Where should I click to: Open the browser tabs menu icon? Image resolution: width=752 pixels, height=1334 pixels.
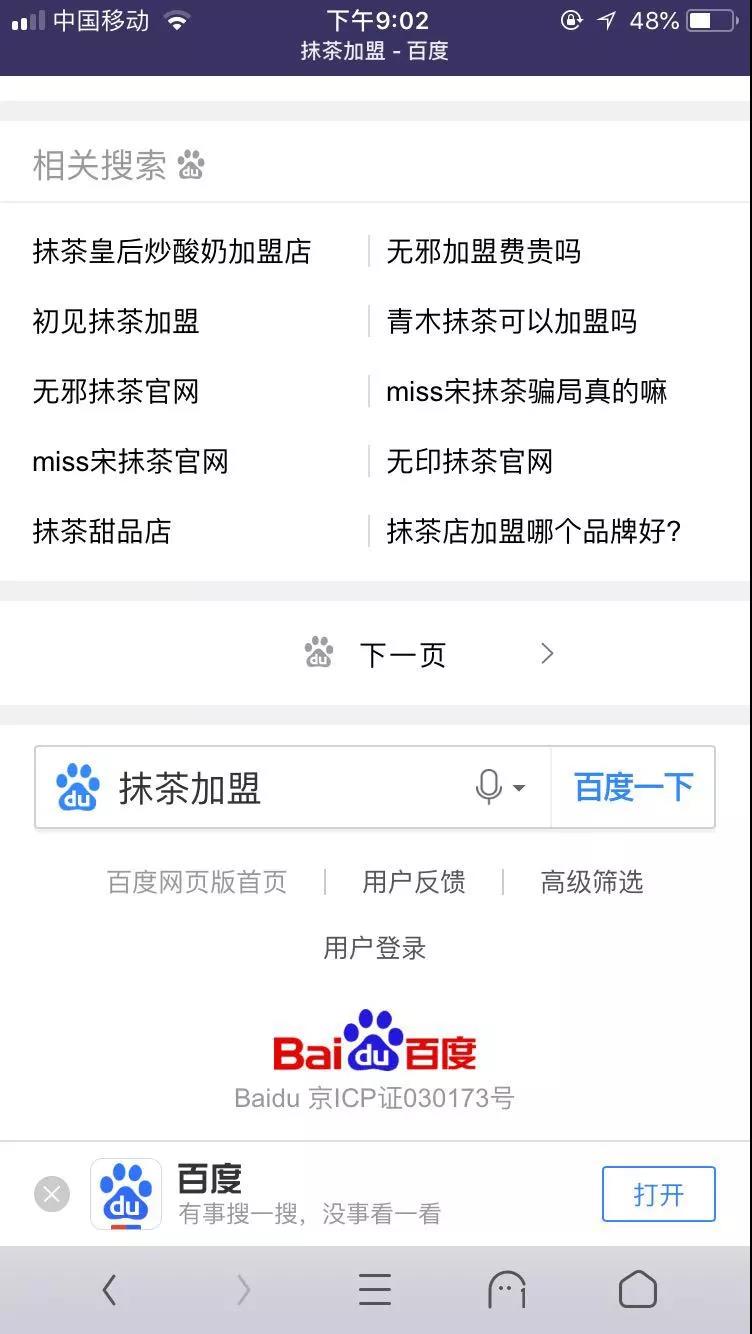pyautogui.click(x=374, y=1290)
